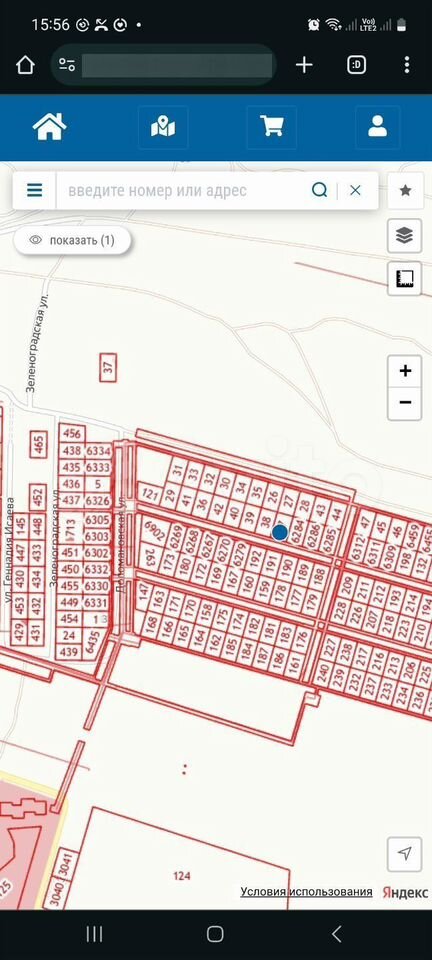
Task: Tap the magnifier search icon
Action: pos(319,190)
